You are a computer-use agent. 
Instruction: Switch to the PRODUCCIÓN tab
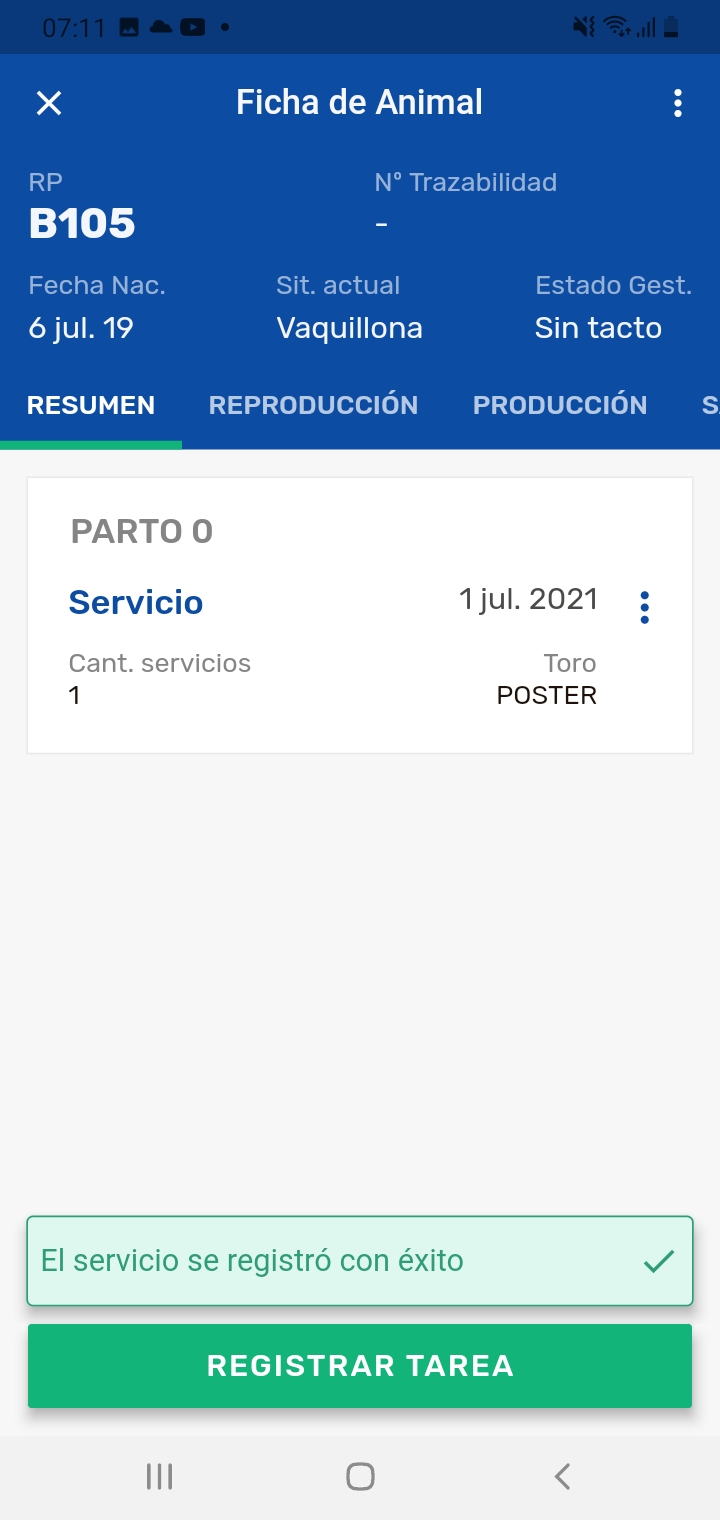click(560, 405)
